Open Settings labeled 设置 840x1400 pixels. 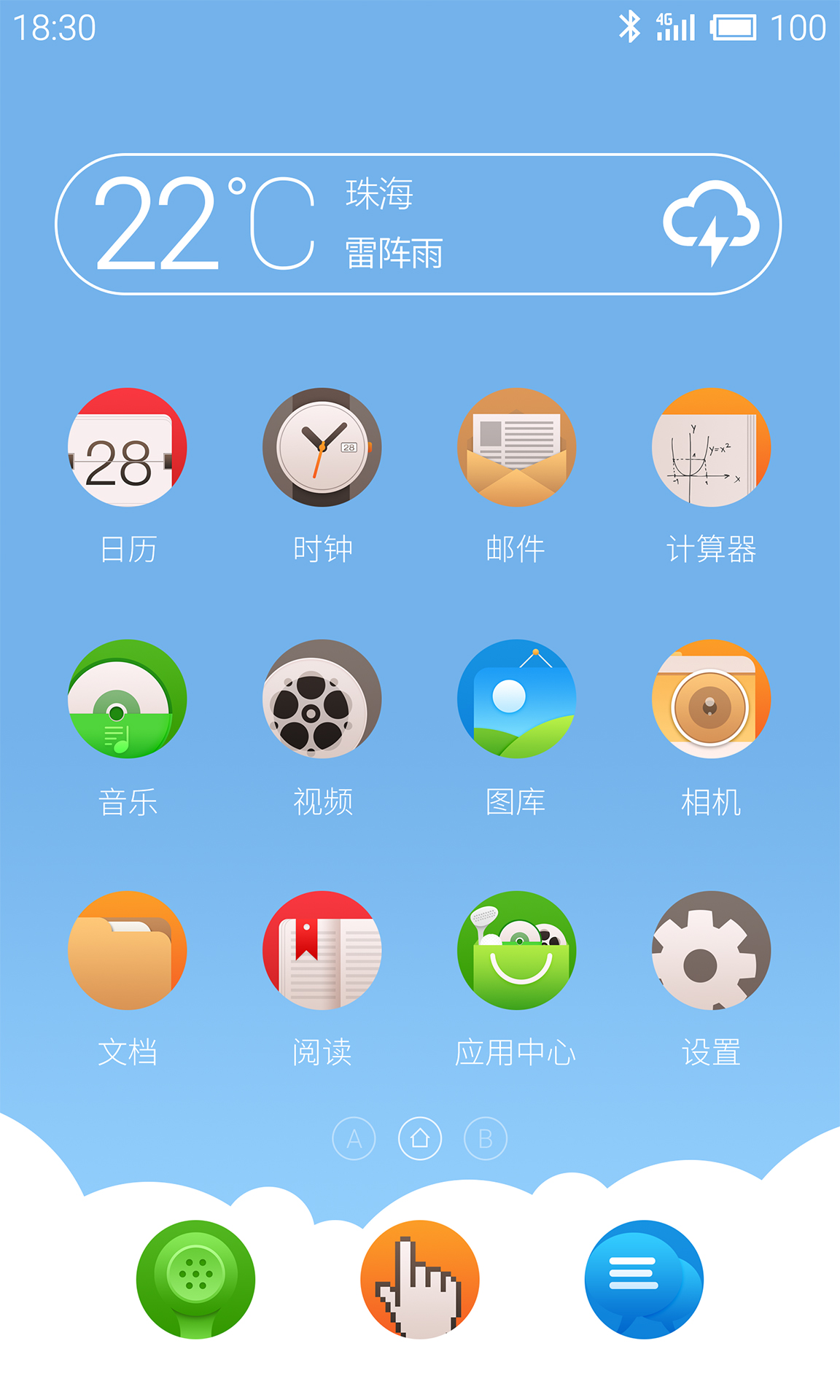[711, 950]
